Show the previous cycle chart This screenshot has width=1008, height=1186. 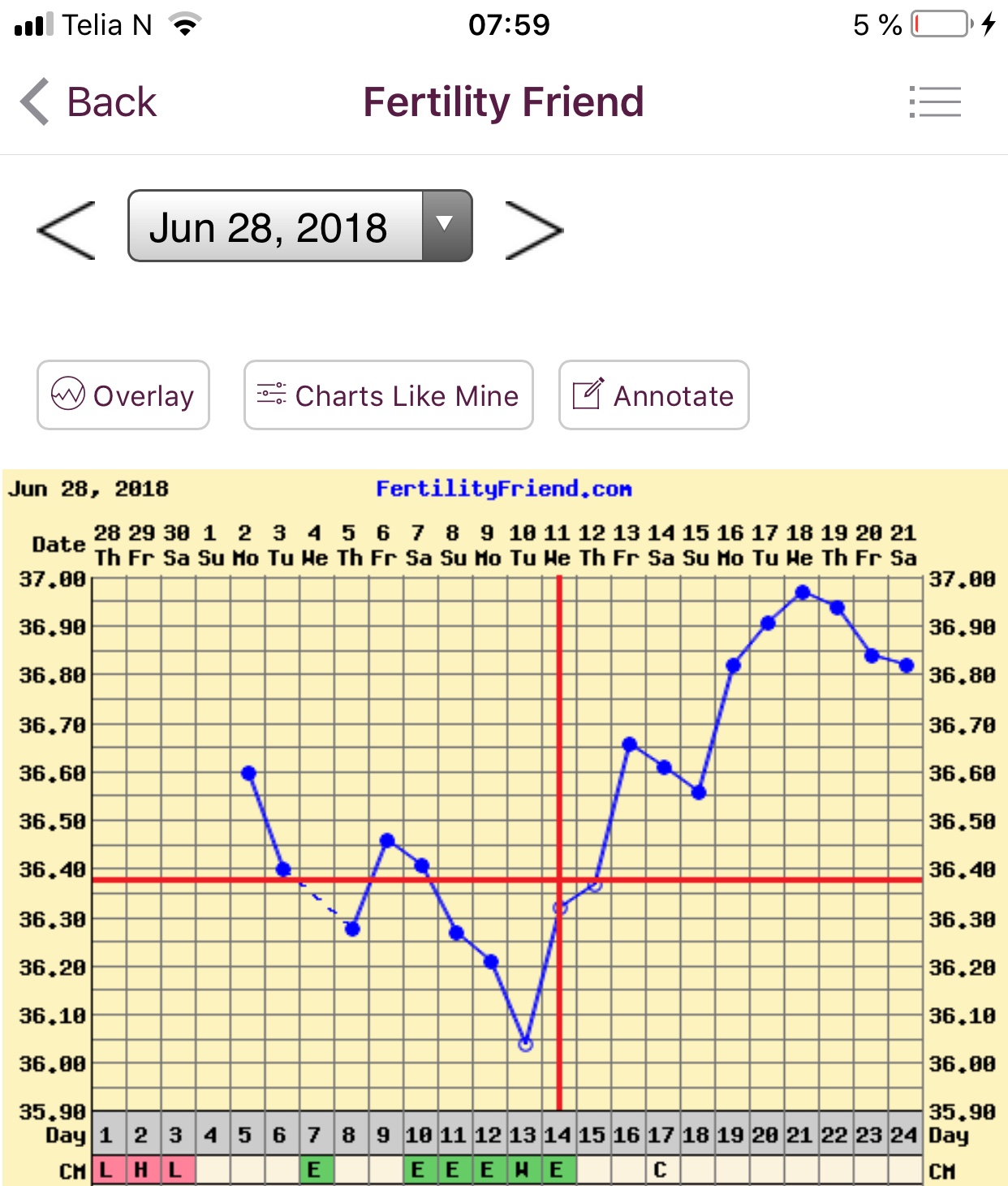67,231
